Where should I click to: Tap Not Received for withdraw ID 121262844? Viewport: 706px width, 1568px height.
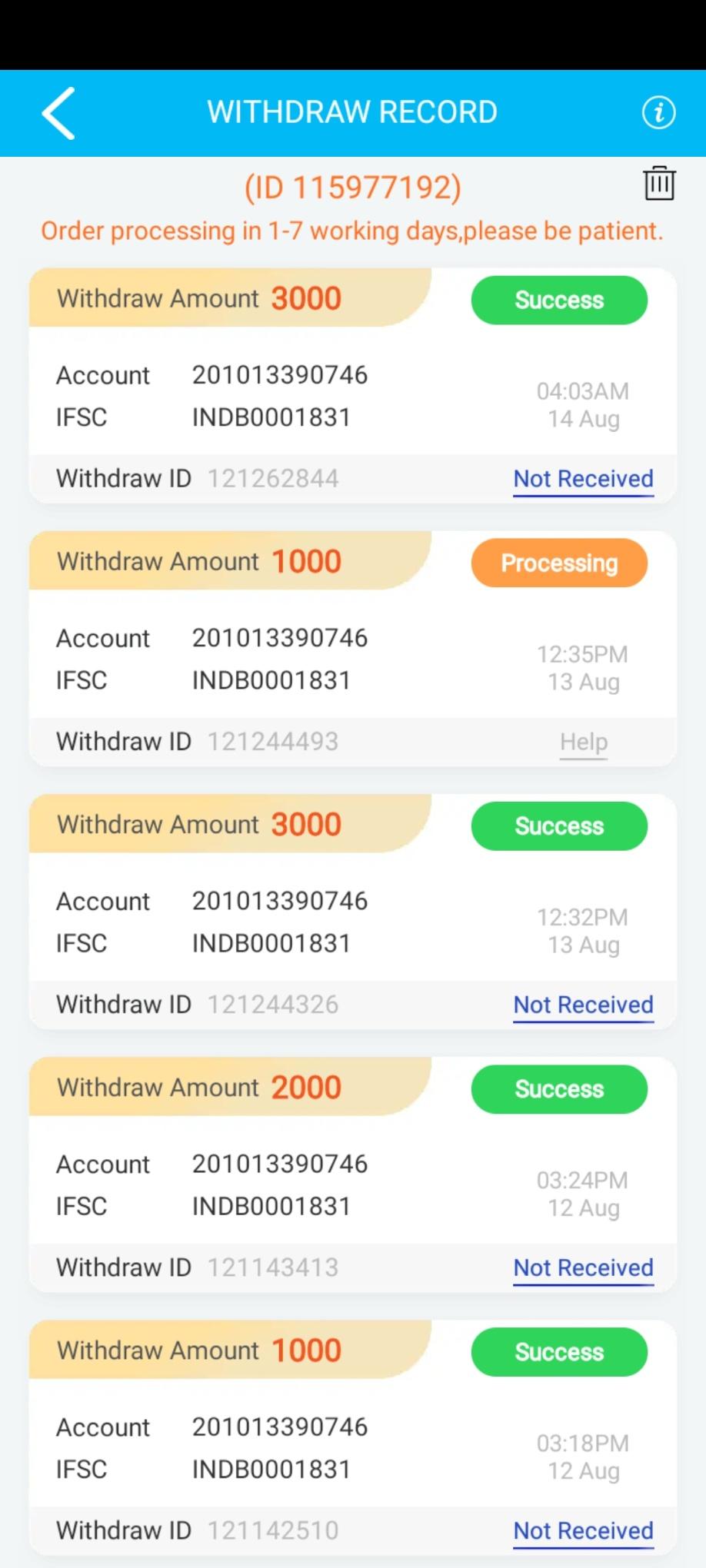click(583, 479)
